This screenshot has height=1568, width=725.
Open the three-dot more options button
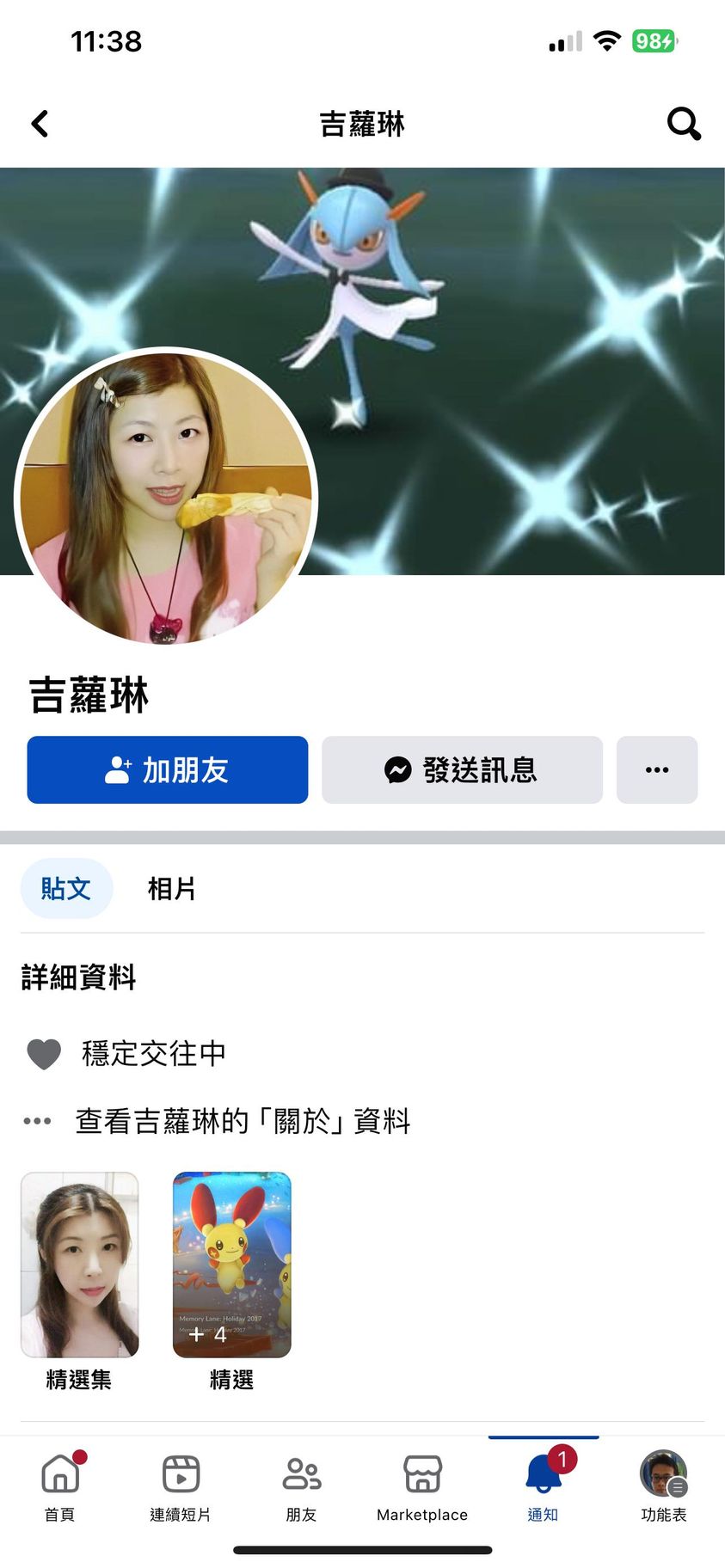657,769
